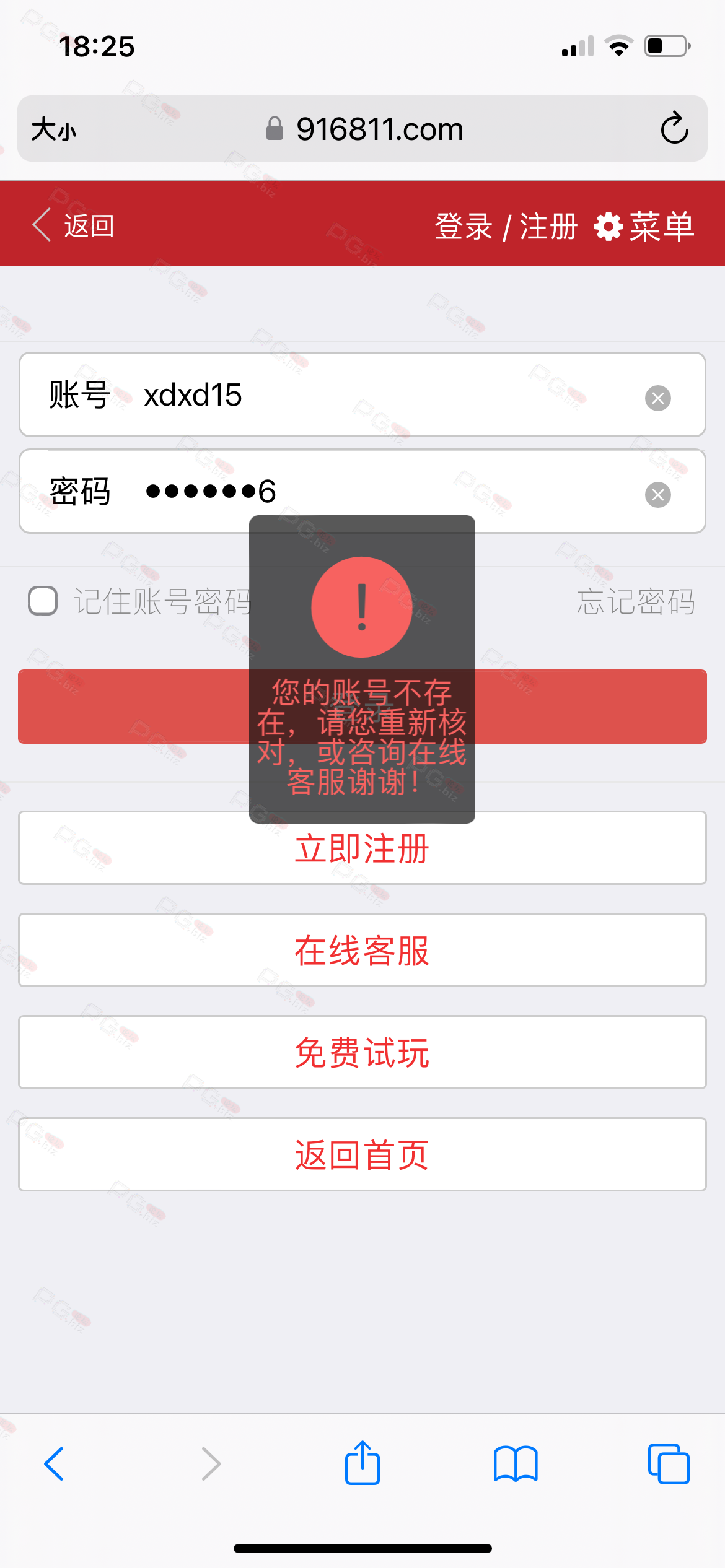The height and width of the screenshot is (1568, 725).
Task: Reload the page in Safari
Action: (x=674, y=129)
